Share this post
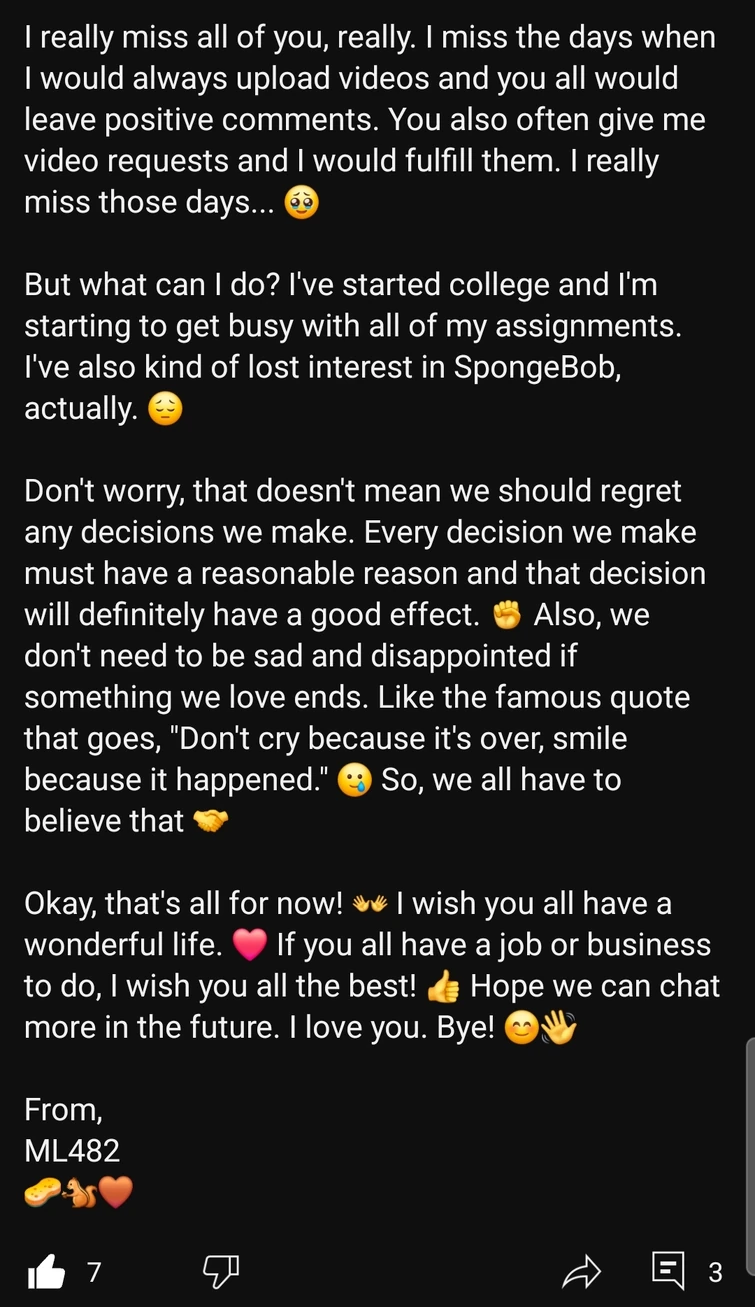 tap(581, 1271)
